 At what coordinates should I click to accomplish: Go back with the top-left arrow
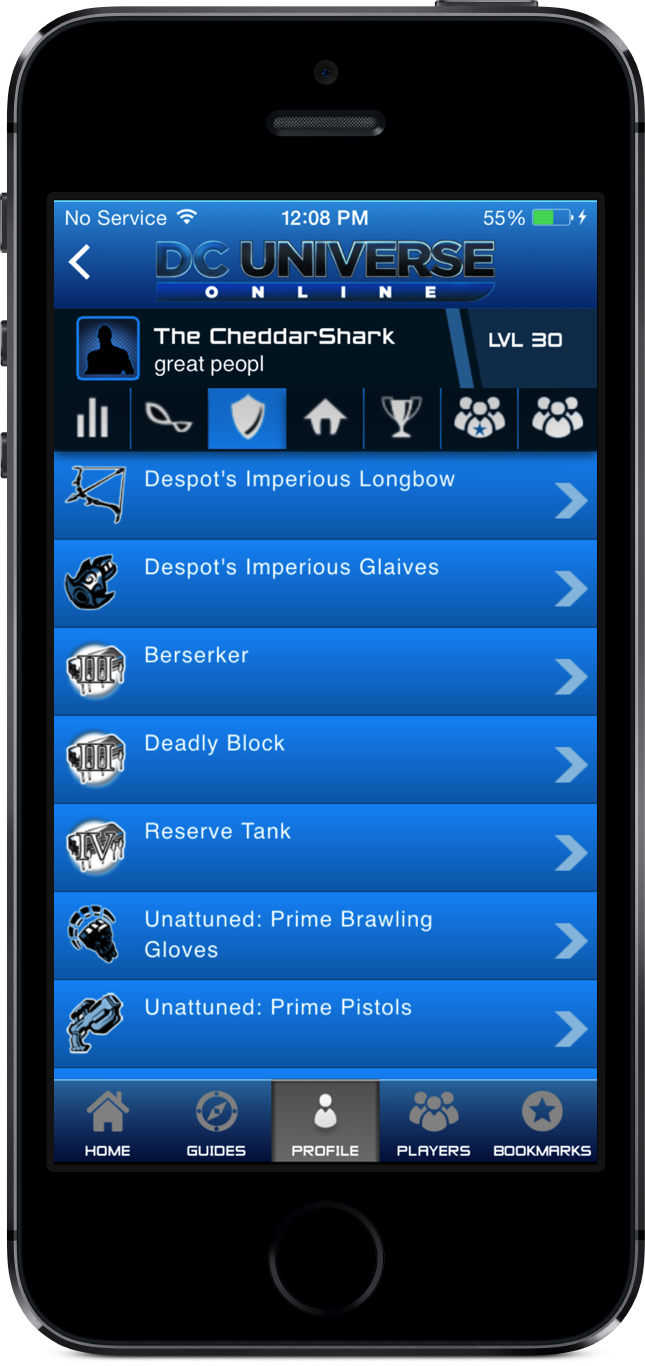pyautogui.click(x=79, y=262)
